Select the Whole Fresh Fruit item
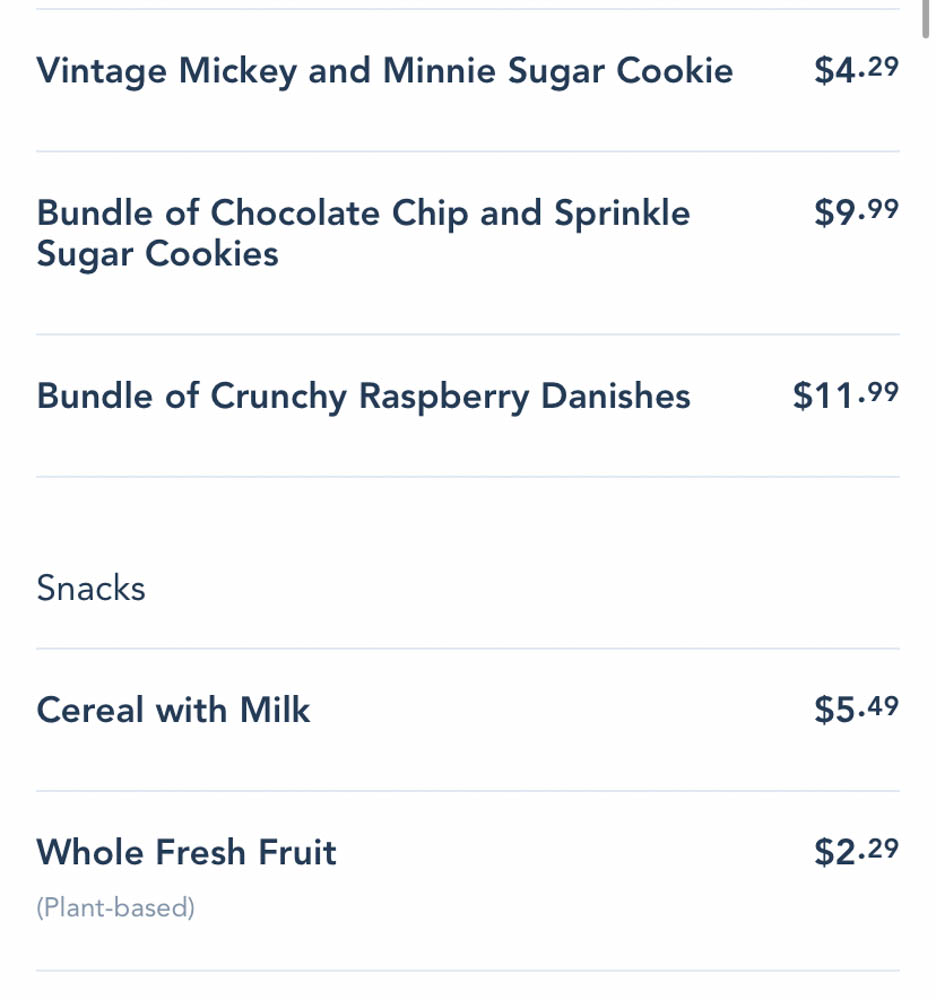This screenshot has width=936, height=1000. 186,853
